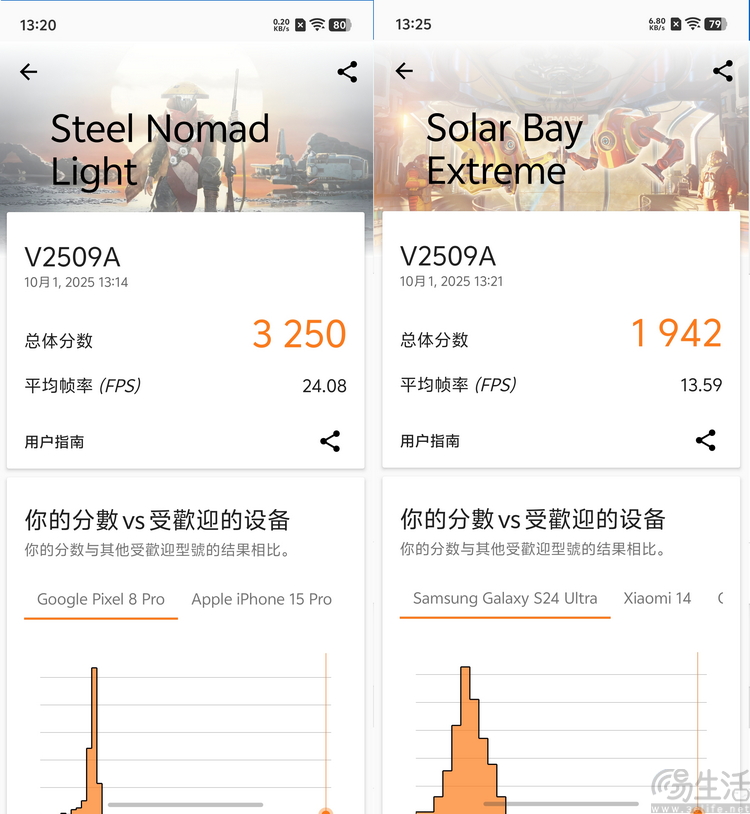Share the 1 942 score result card

click(706, 440)
